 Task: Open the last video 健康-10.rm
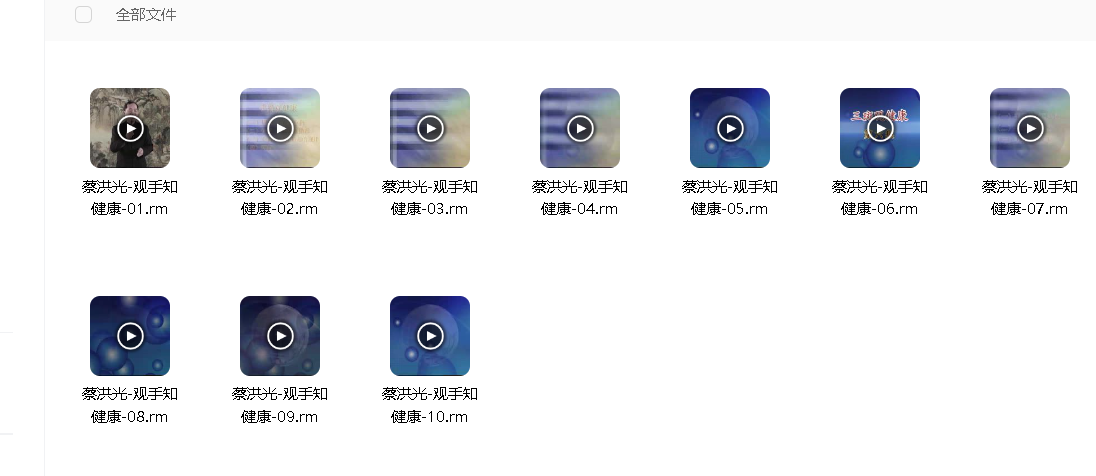pyautogui.click(x=430, y=336)
